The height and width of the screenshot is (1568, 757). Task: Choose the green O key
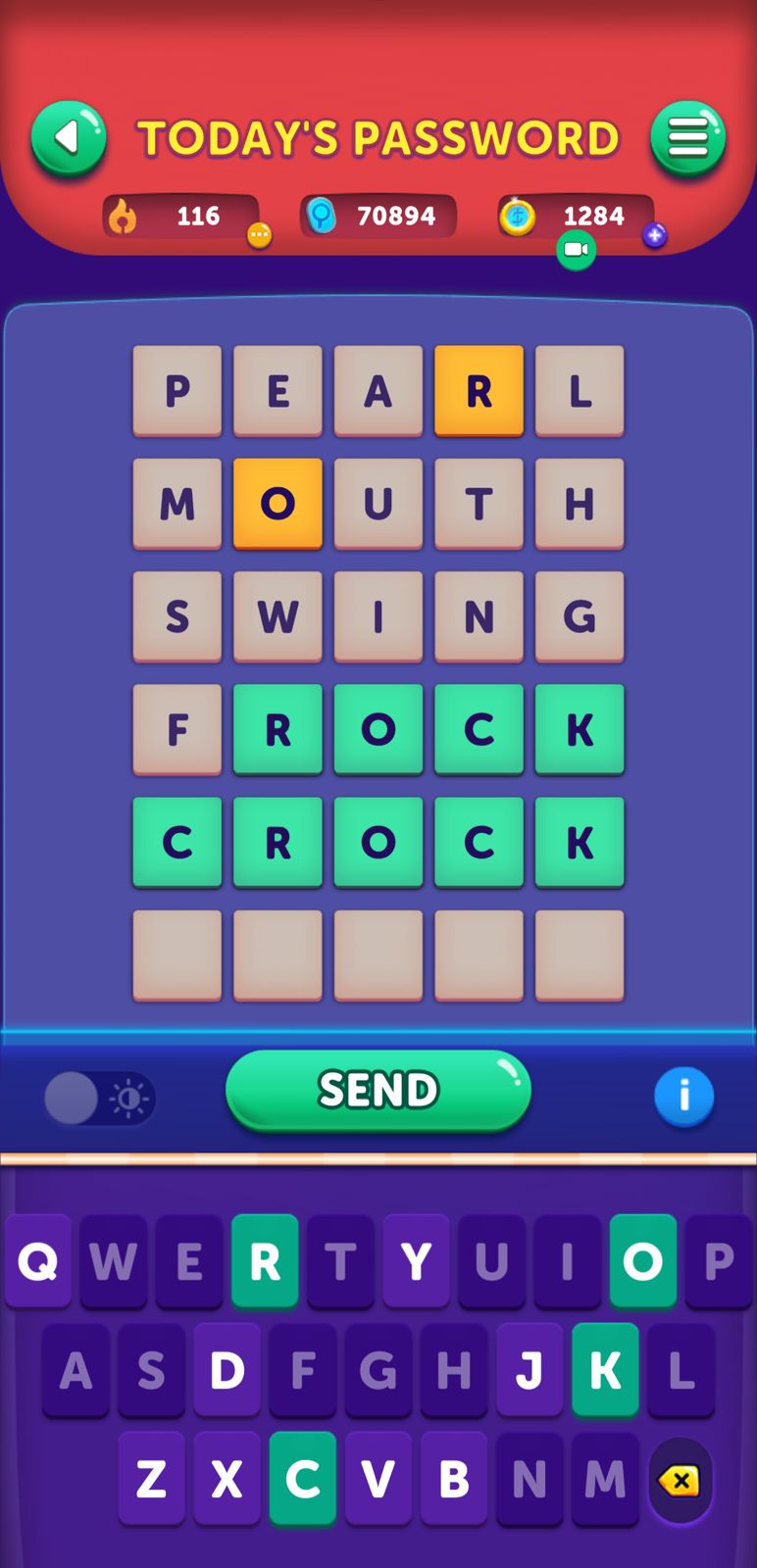[642, 1261]
